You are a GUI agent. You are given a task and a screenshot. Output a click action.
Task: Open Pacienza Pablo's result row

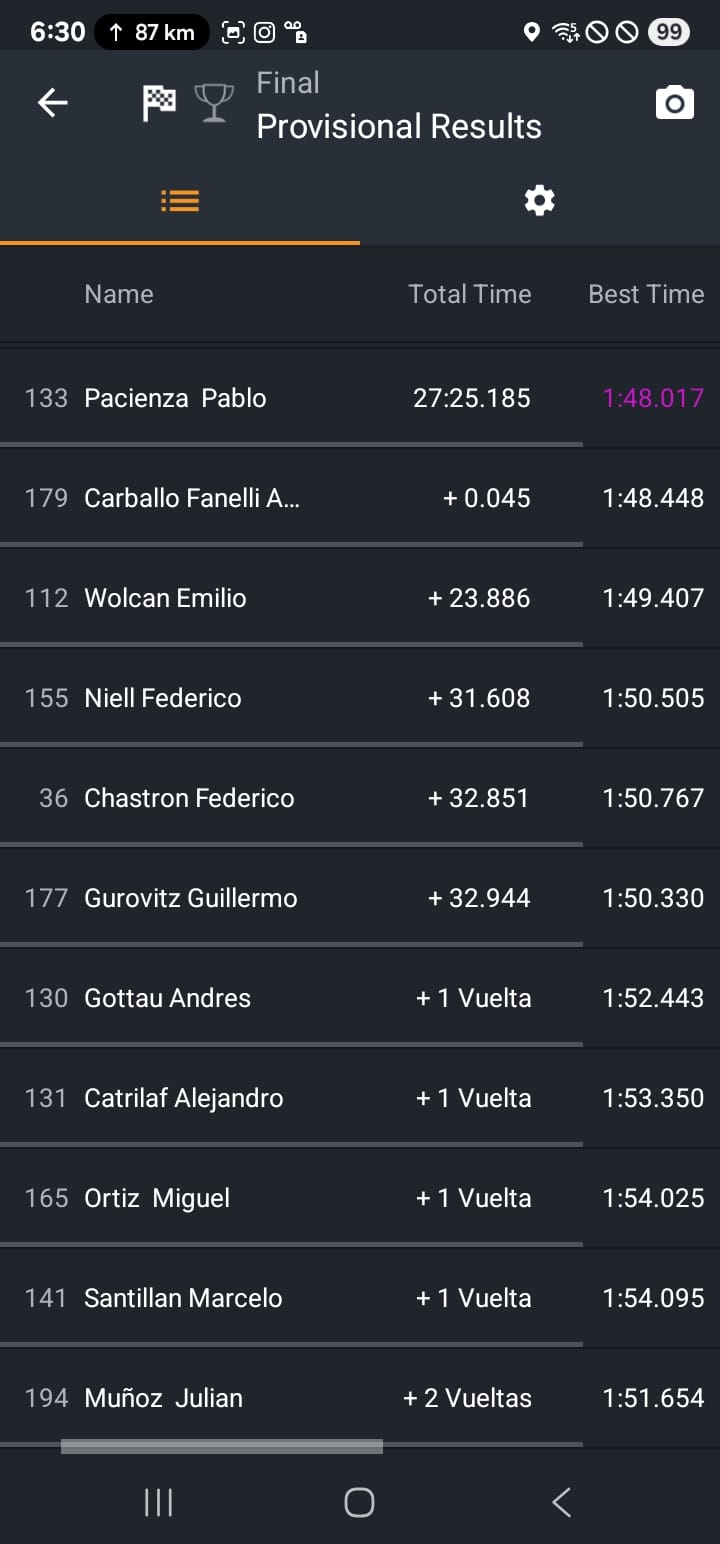pos(360,398)
